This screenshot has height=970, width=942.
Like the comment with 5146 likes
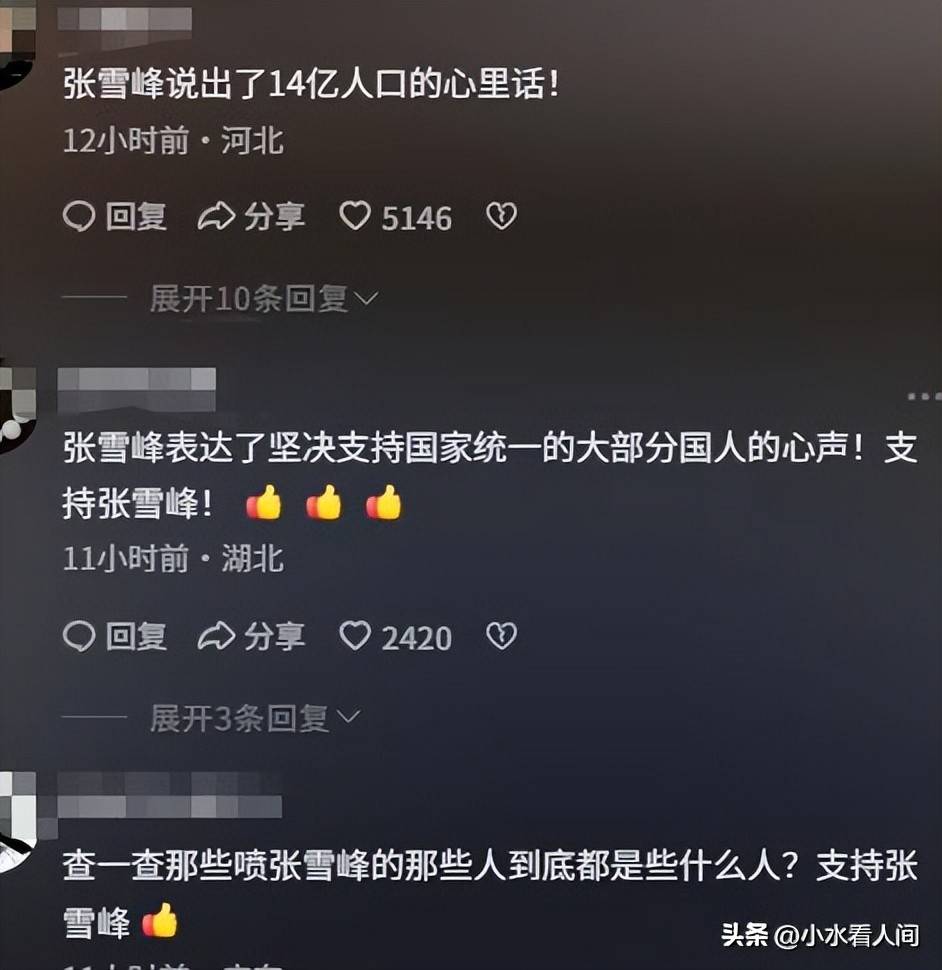356,216
